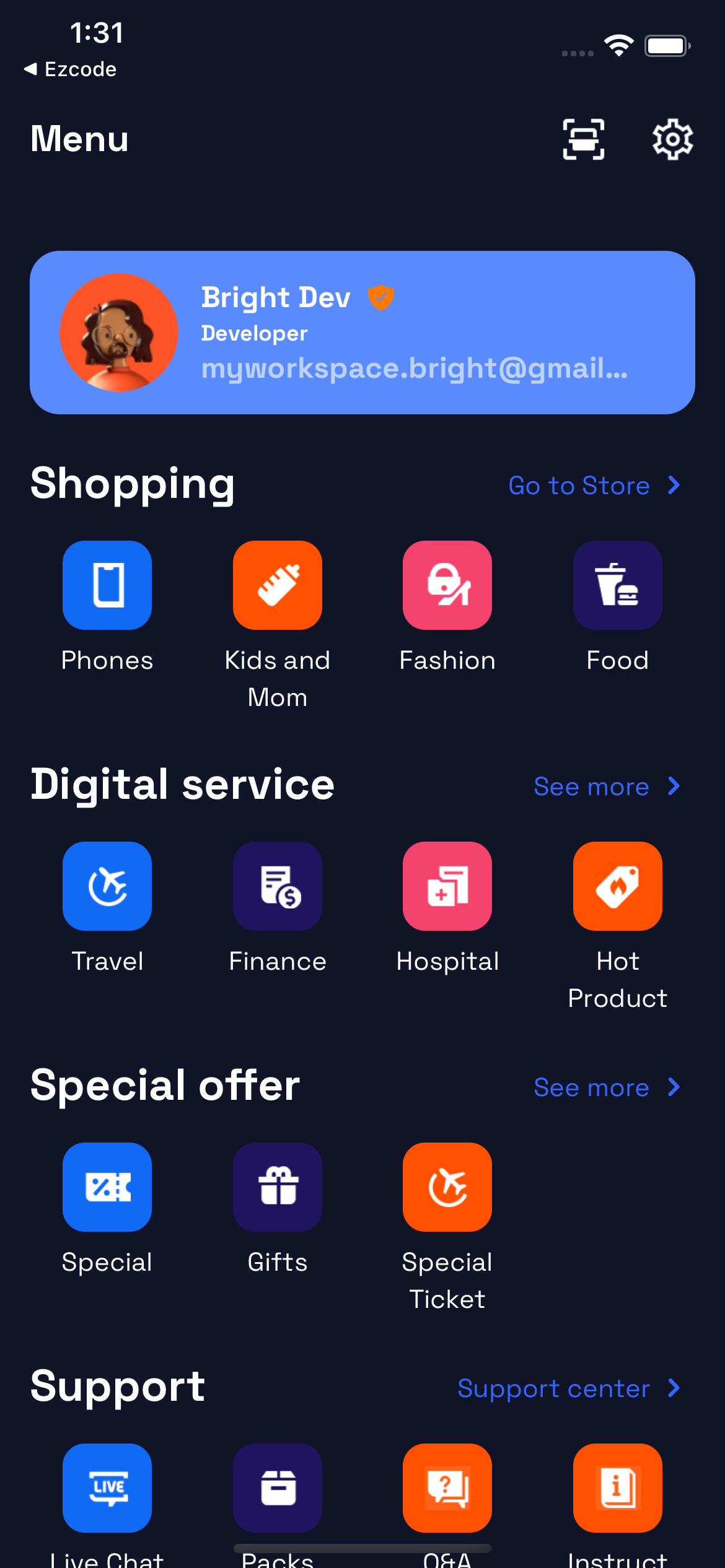Select the Travel digital service
Image resolution: width=725 pixels, height=1568 pixels.
(x=107, y=886)
